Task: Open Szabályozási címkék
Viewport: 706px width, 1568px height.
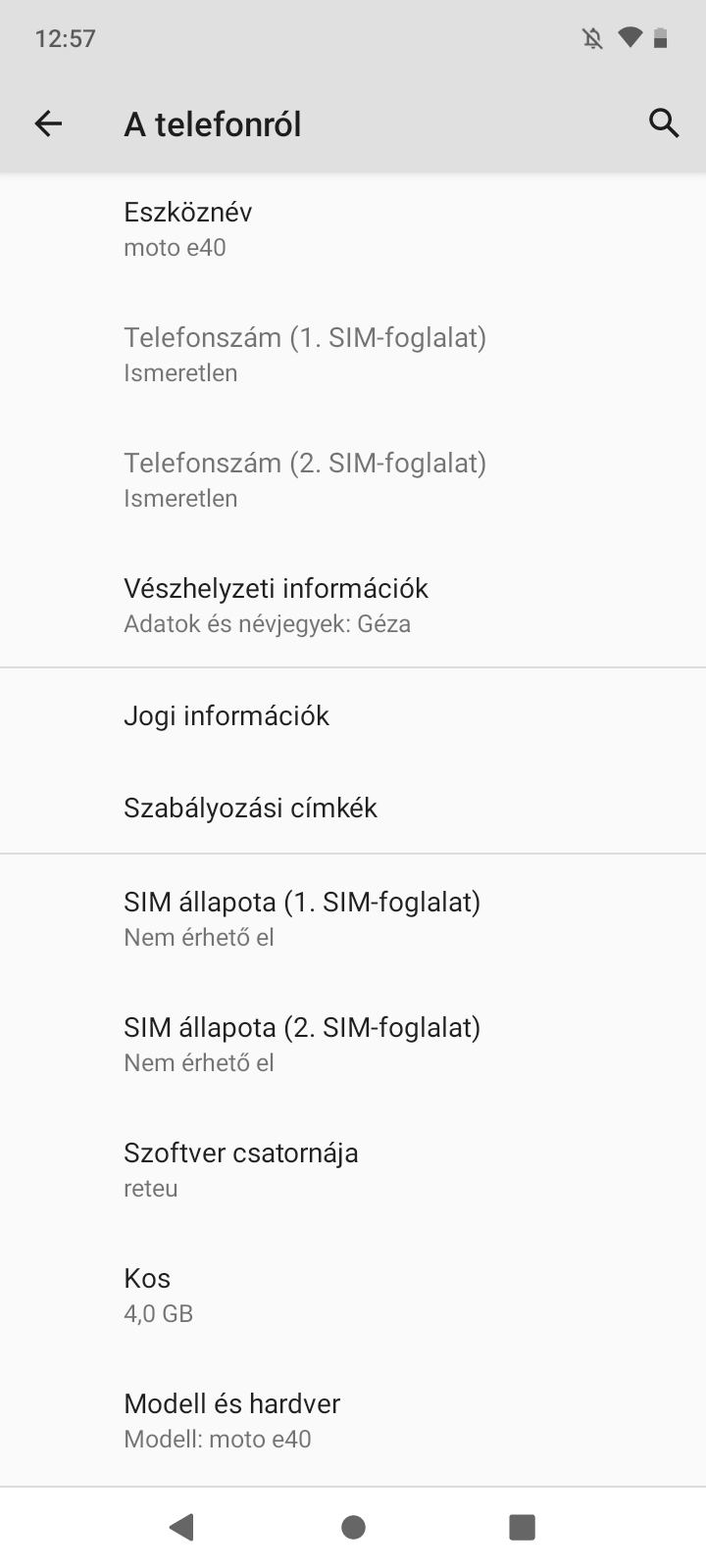Action: tap(353, 808)
